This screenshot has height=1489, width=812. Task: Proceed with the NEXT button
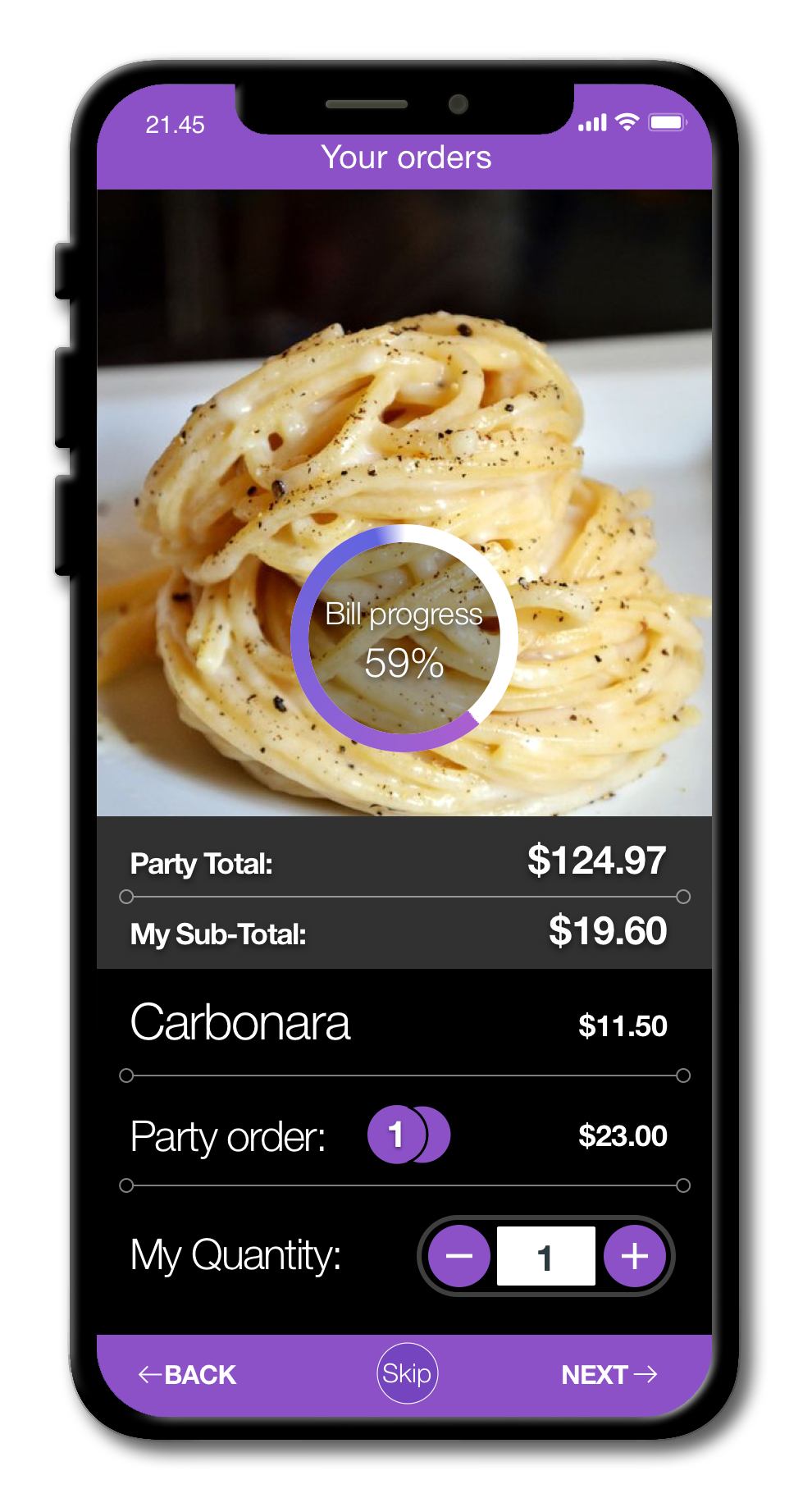coord(609,1374)
